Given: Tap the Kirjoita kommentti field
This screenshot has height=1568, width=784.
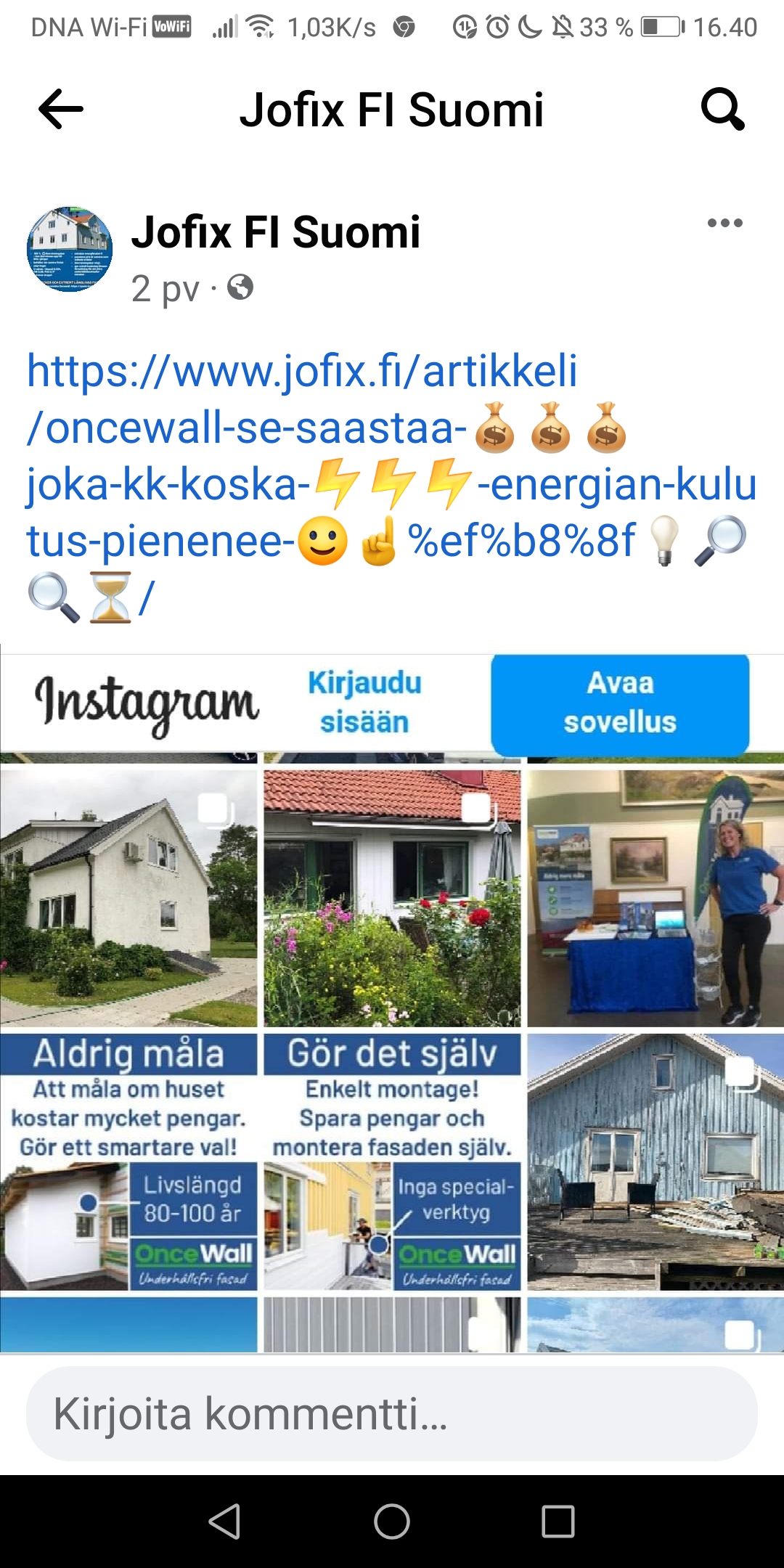Looking at the screenshot, I should click(x=392, y=1413).
